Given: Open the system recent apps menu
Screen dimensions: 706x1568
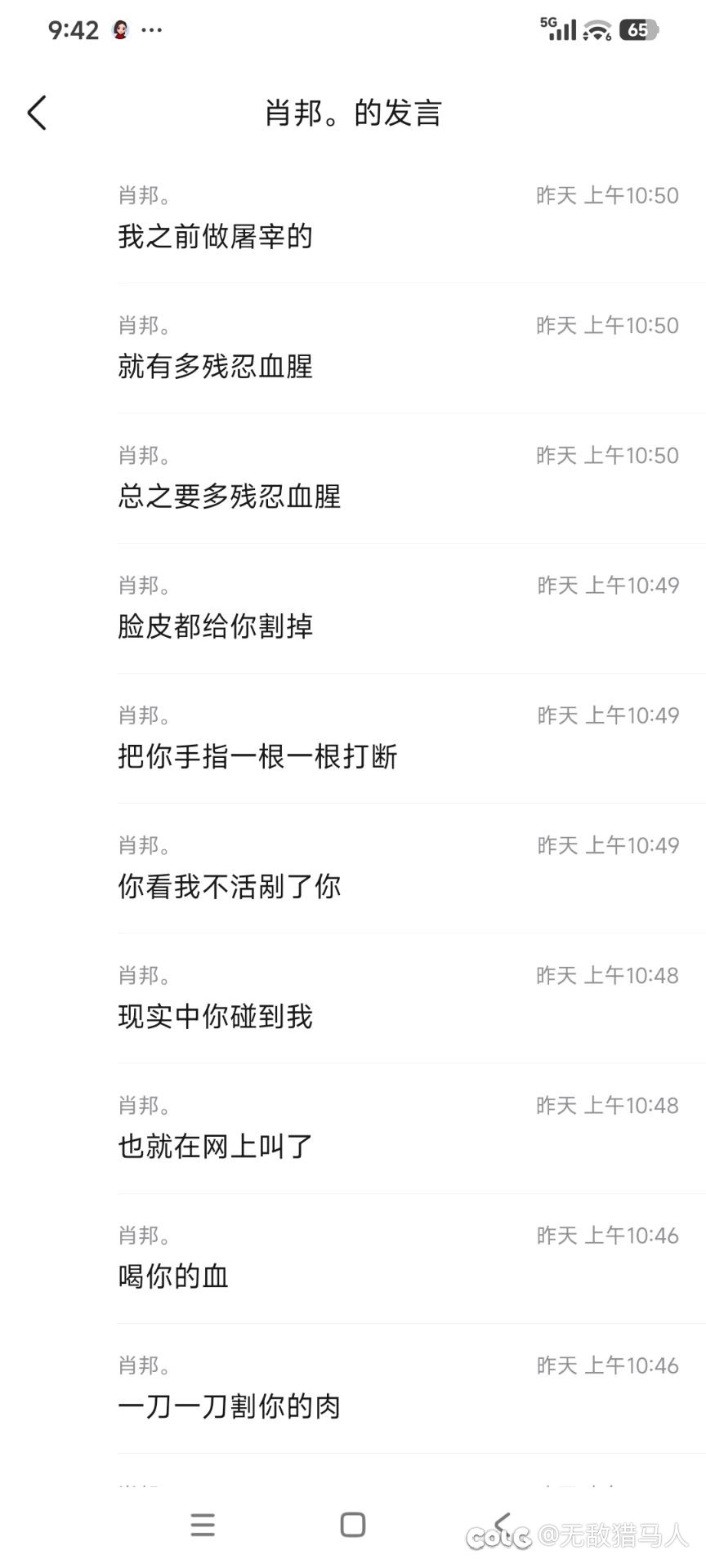Looking at the screenshot, I should pyautogui.click(x=203, y=1525).
